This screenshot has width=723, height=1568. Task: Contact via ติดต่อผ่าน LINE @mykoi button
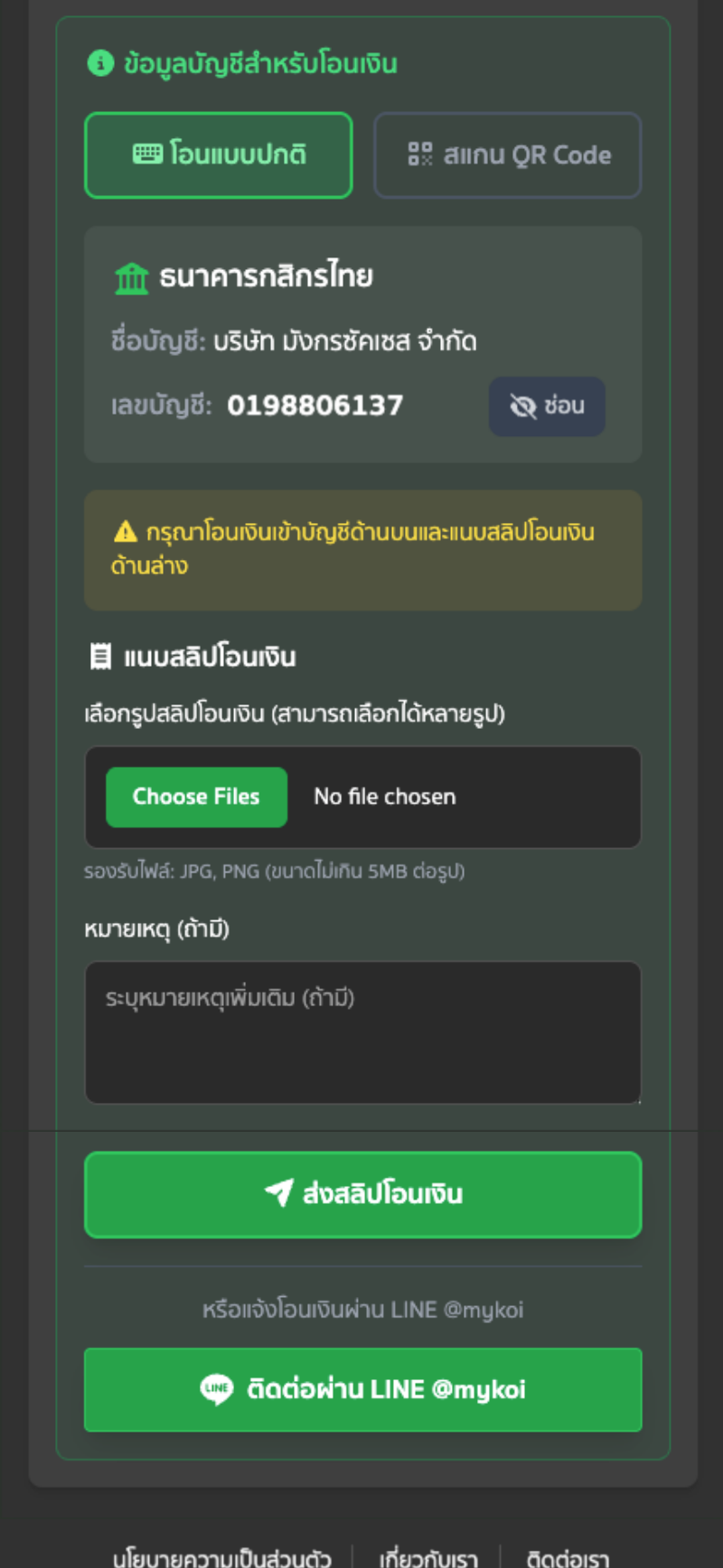tap(362, 1389)
